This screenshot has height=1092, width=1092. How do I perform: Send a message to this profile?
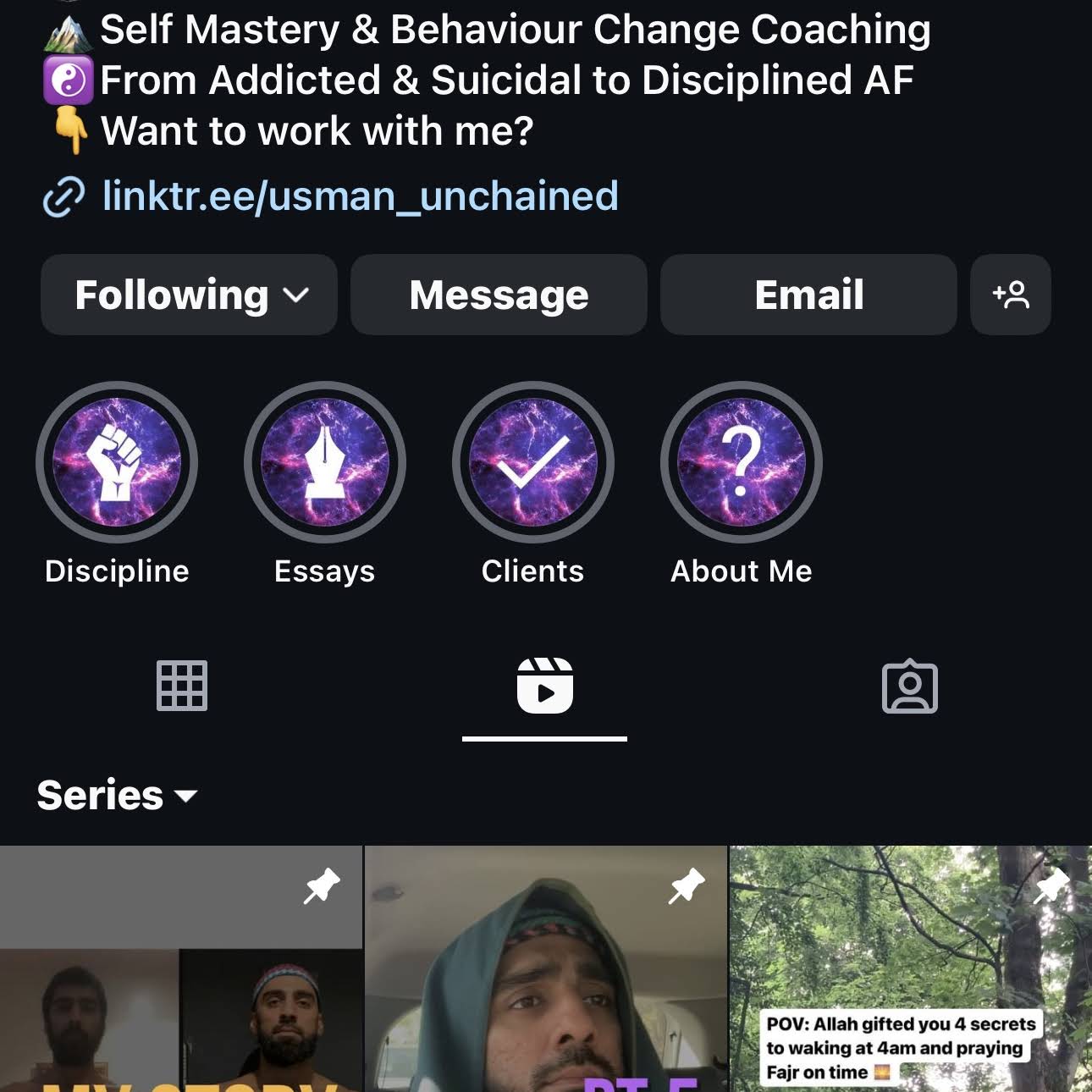pos(499,295)
